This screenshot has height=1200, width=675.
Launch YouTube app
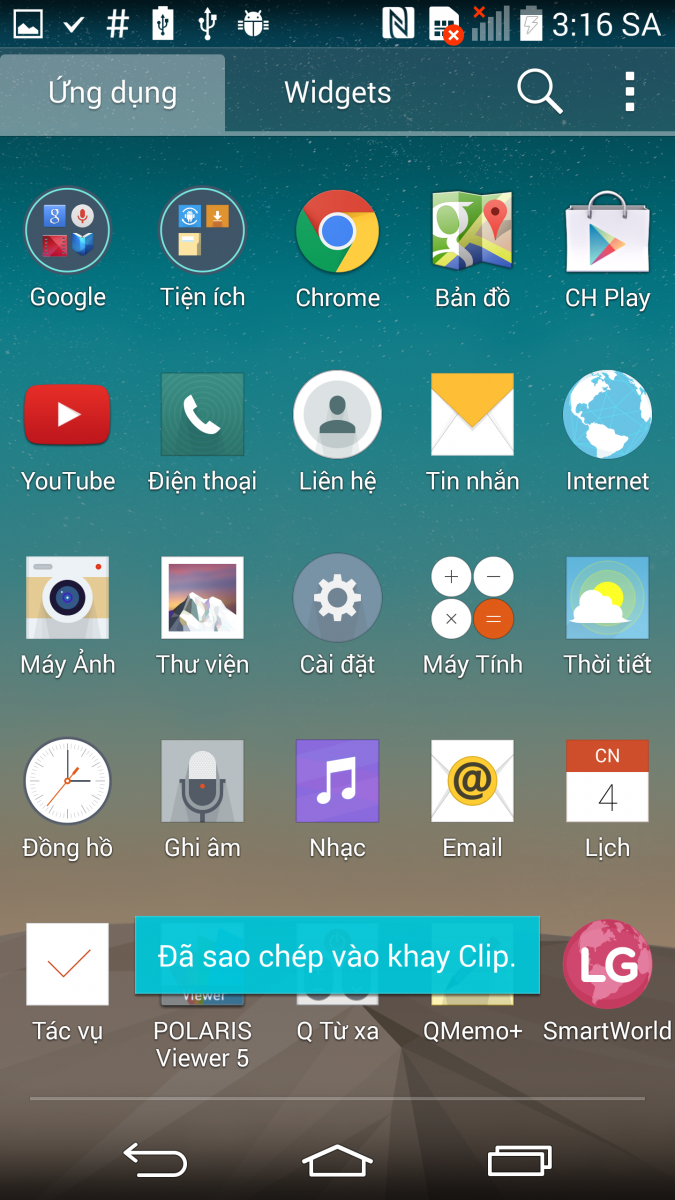pyautogui.click(x=67, y=414)
